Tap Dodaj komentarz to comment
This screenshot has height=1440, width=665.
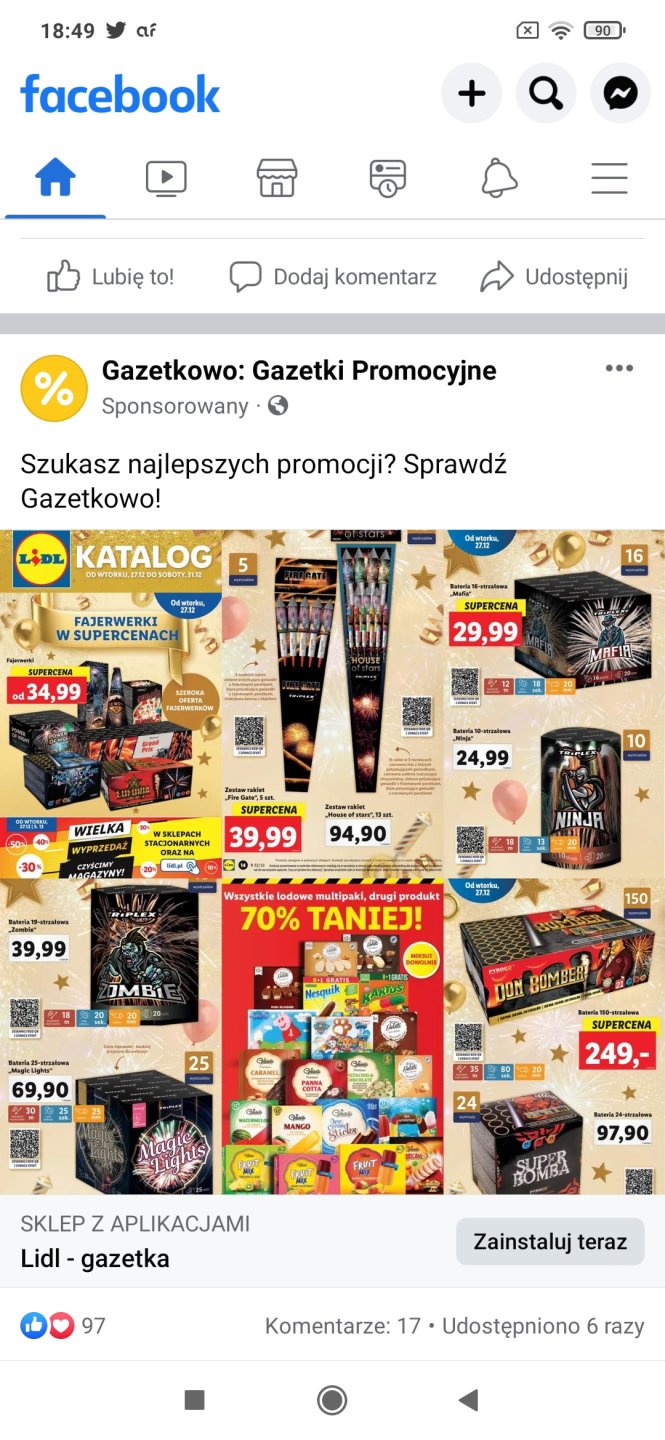point(333,277)
